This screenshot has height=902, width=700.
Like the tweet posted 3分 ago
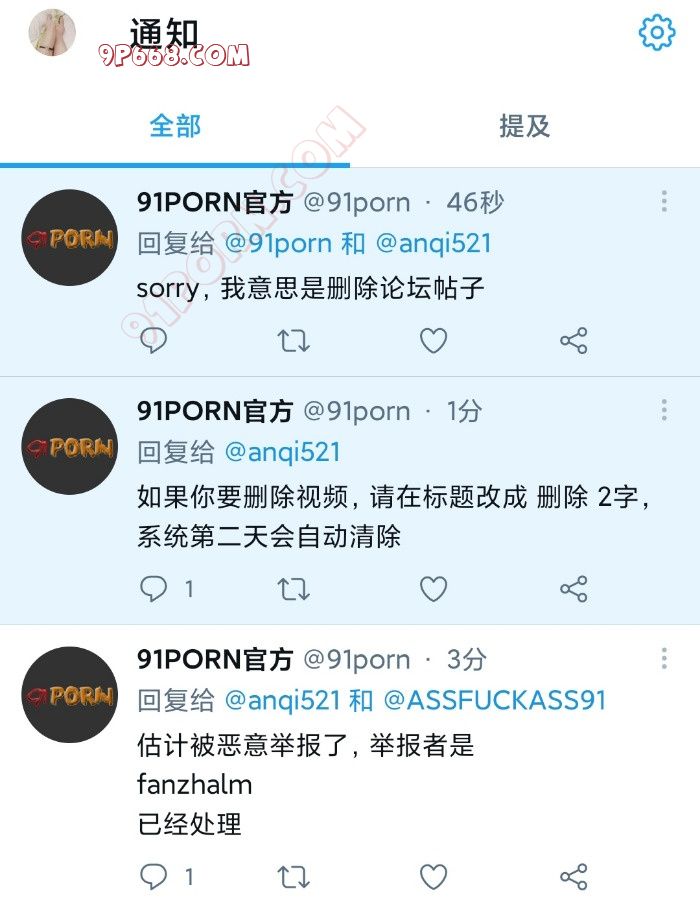click(x=433, y=878)
